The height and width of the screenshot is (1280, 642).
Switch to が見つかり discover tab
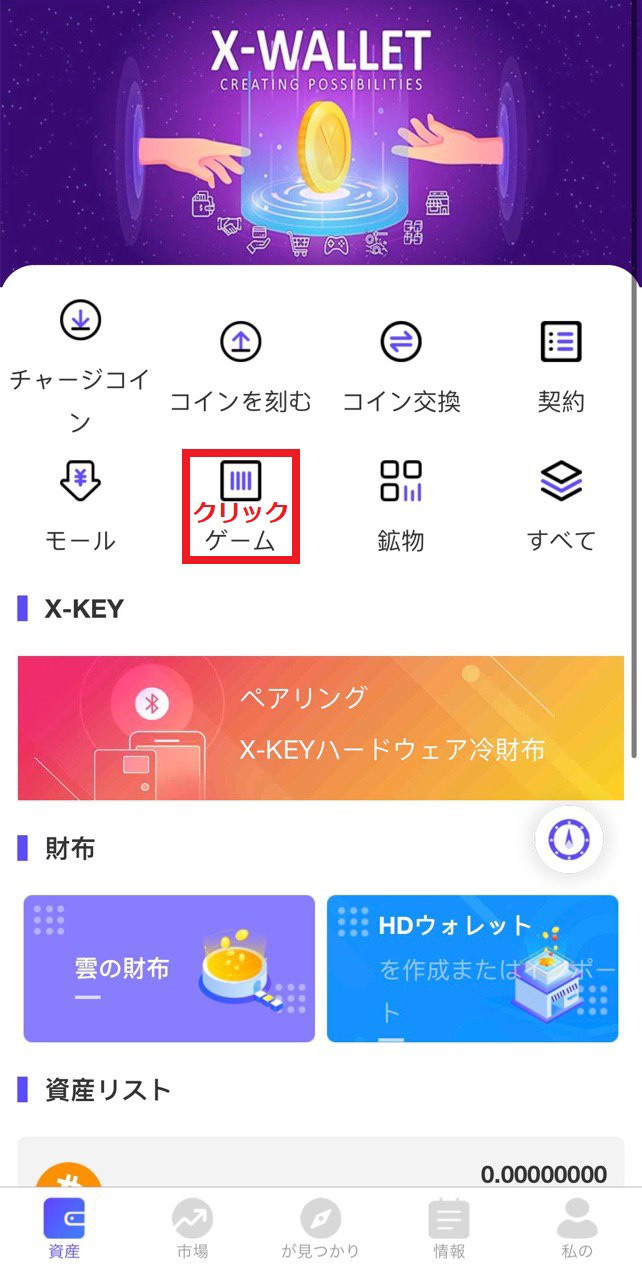[320, 1229]
